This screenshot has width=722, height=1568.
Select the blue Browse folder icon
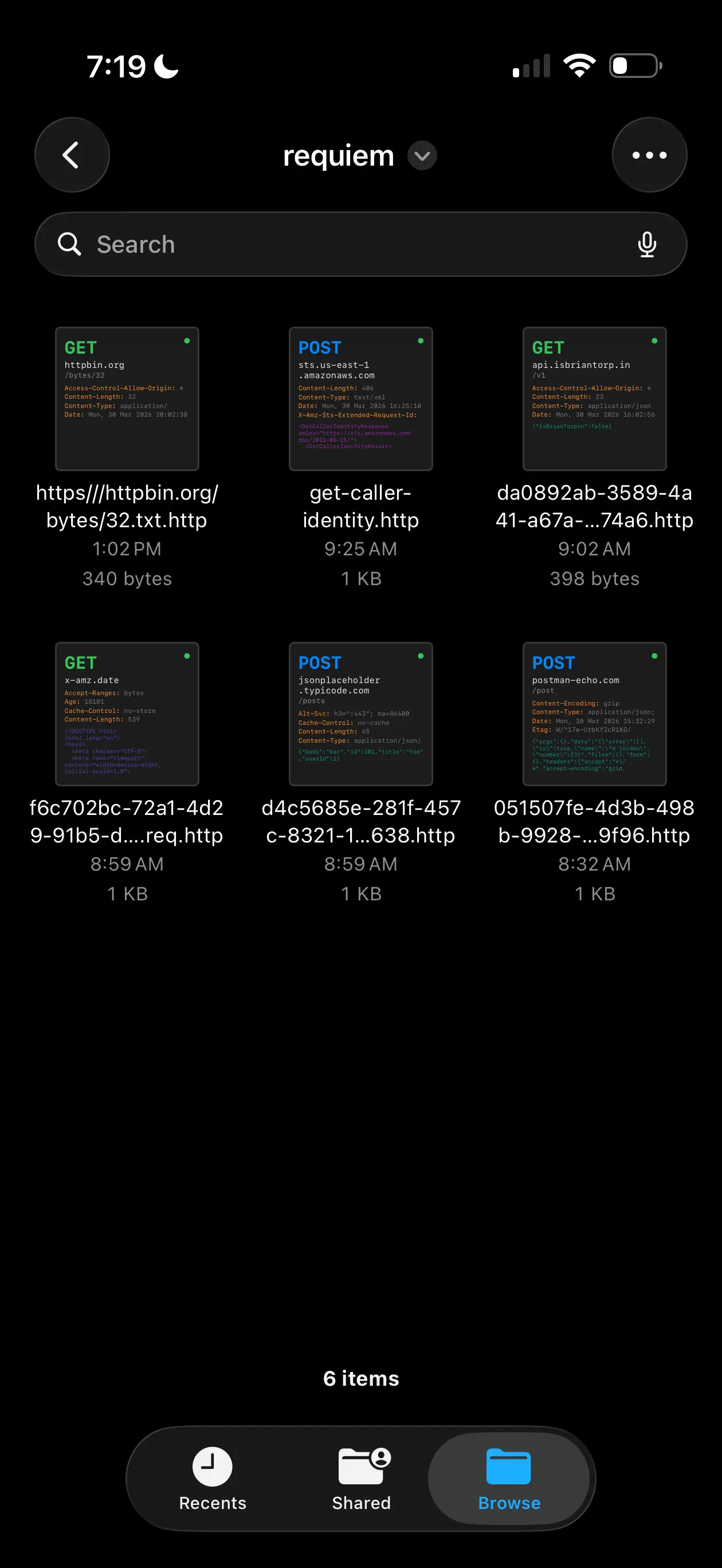point(508,1467)
